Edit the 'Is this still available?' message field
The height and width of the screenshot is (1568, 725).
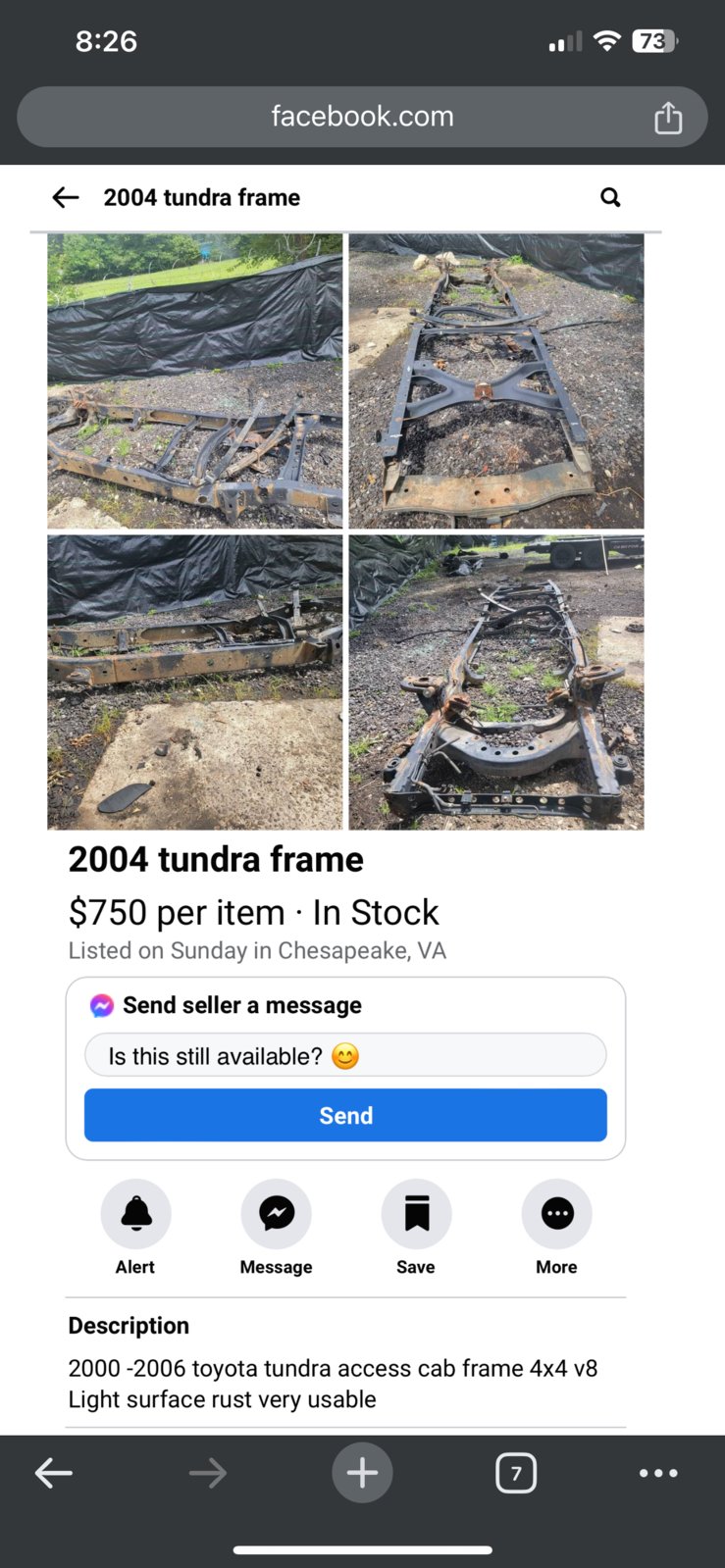pos(345,1056)
